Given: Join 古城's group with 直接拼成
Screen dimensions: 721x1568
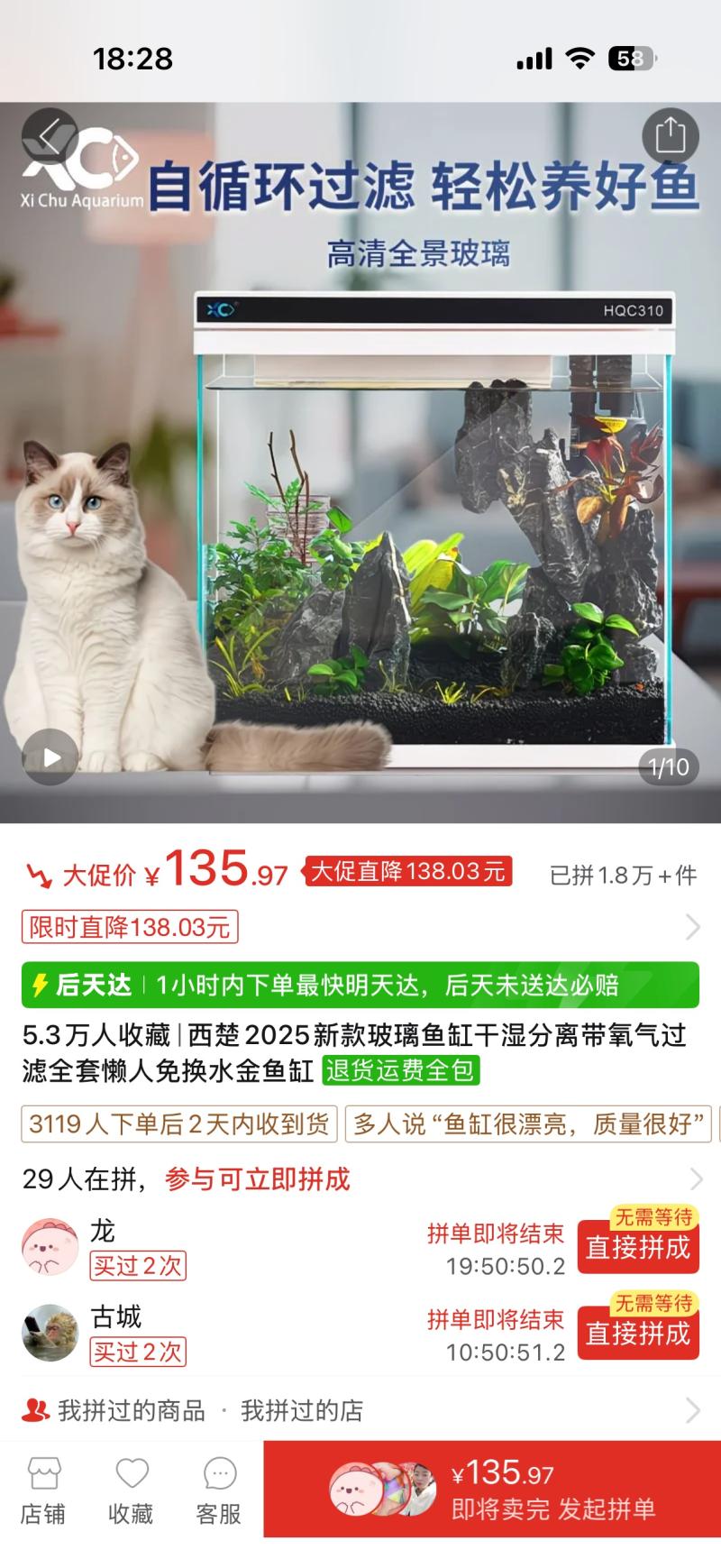Looking at the screenshot, I should 638,1333.
